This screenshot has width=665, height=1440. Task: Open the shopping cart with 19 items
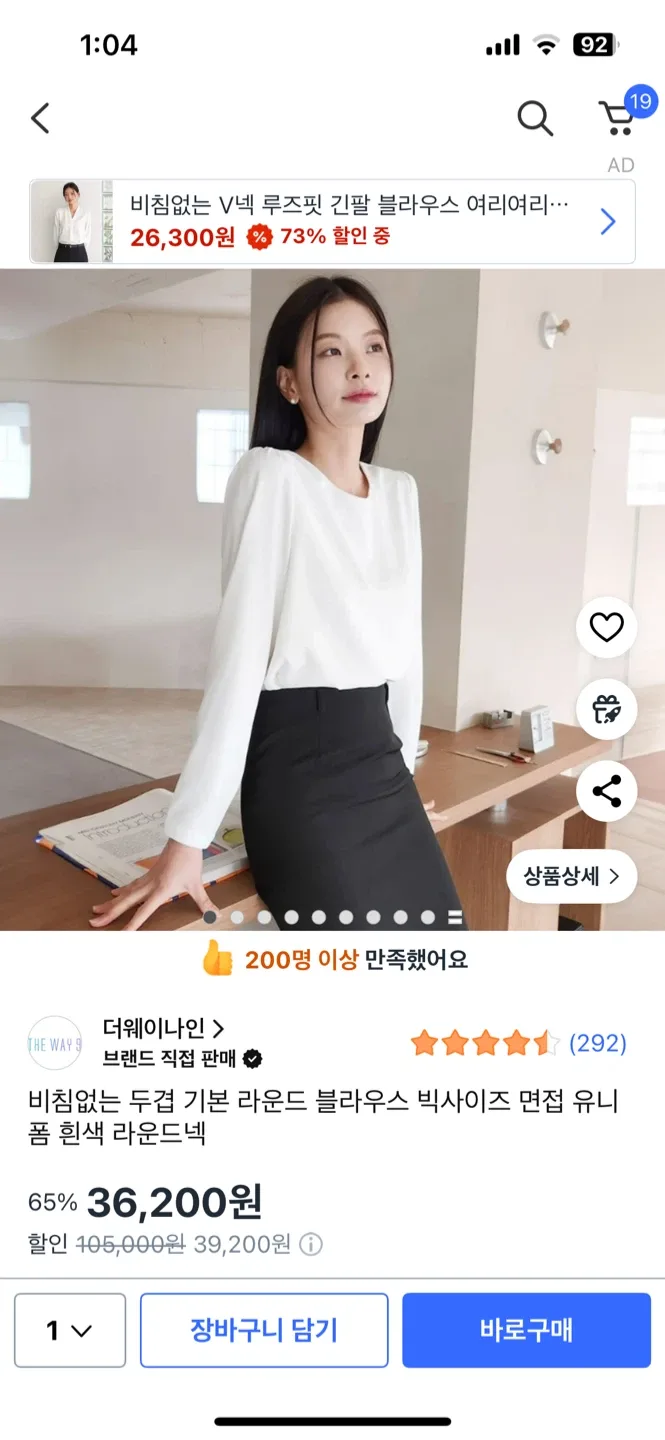coord(618,117)
